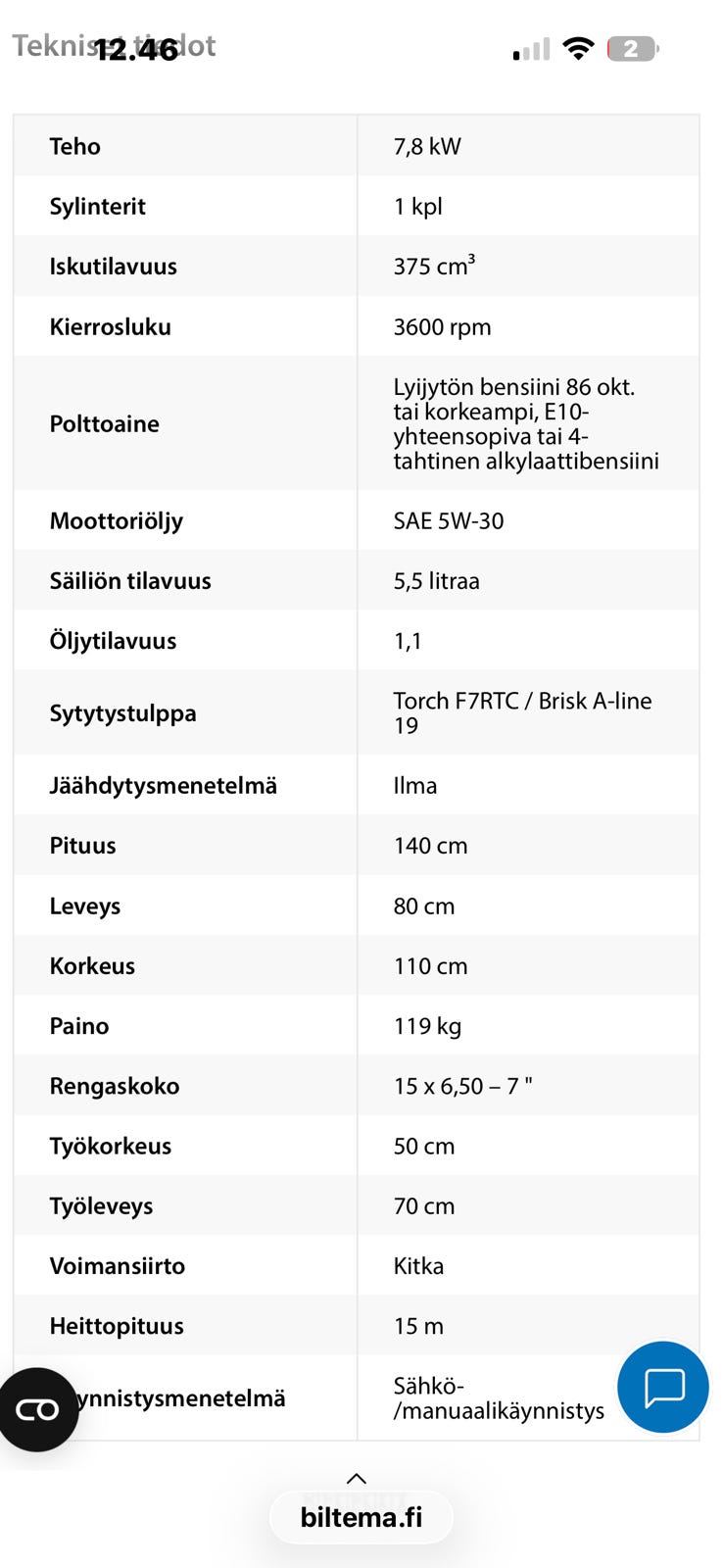
Task: Open the chat support bubble
Action: 663,1387
